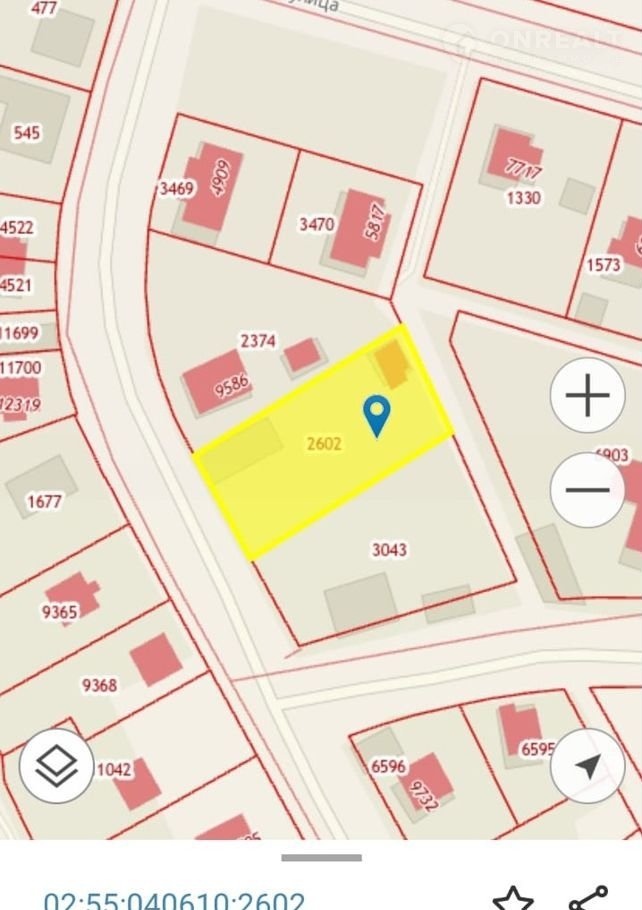Tap the bottom sheet handle
Viewport: 642px width, 910px height.
coord(321,857)
